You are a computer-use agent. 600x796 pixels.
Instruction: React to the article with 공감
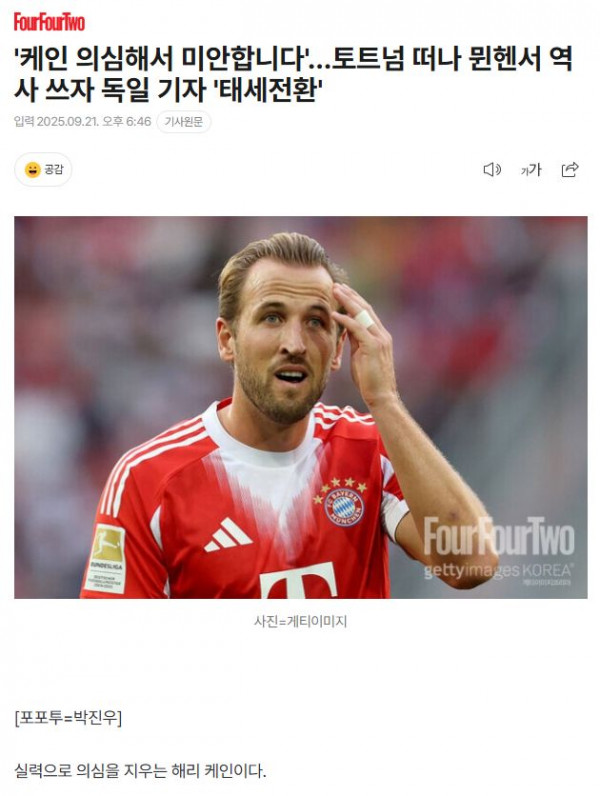[x=44, y=170]
